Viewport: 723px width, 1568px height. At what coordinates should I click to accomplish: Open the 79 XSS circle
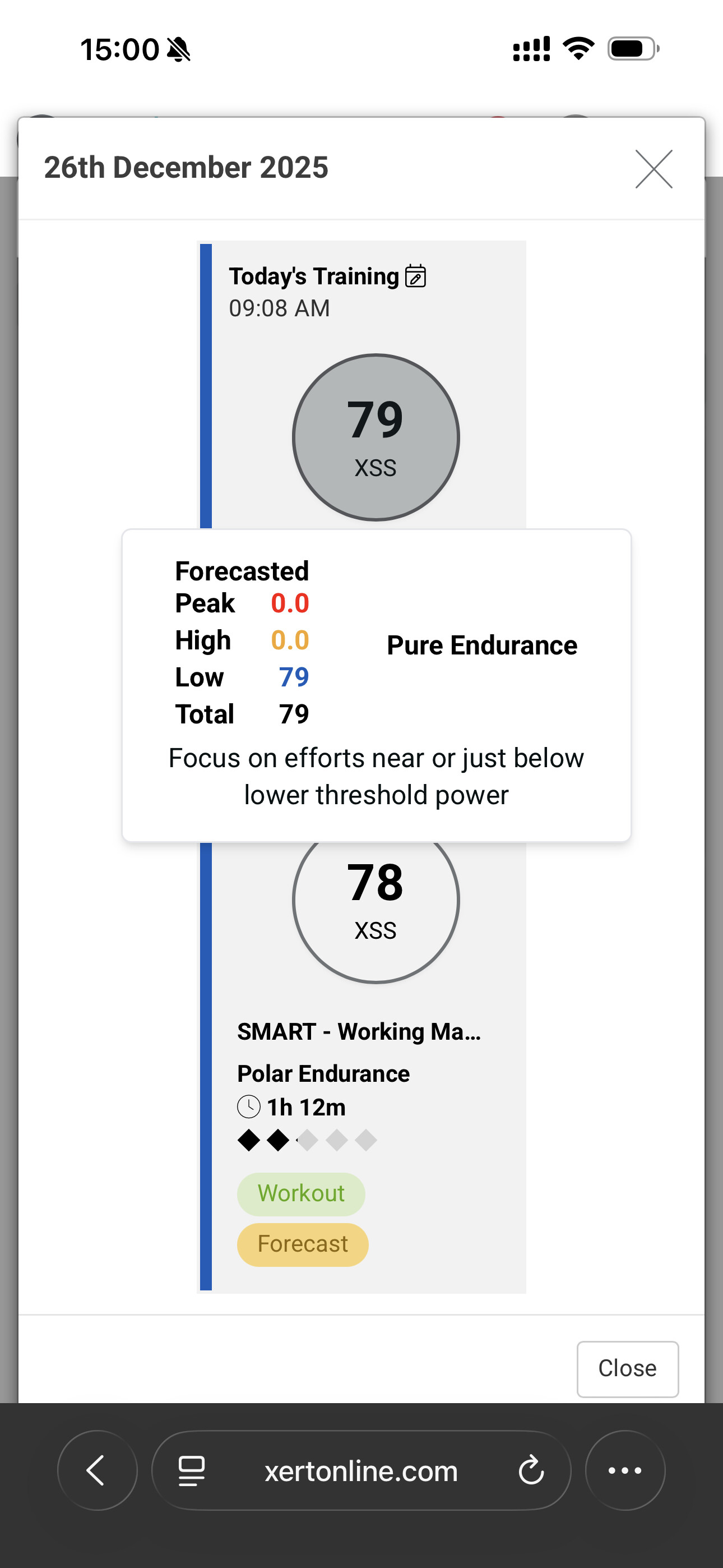(376, 437)
